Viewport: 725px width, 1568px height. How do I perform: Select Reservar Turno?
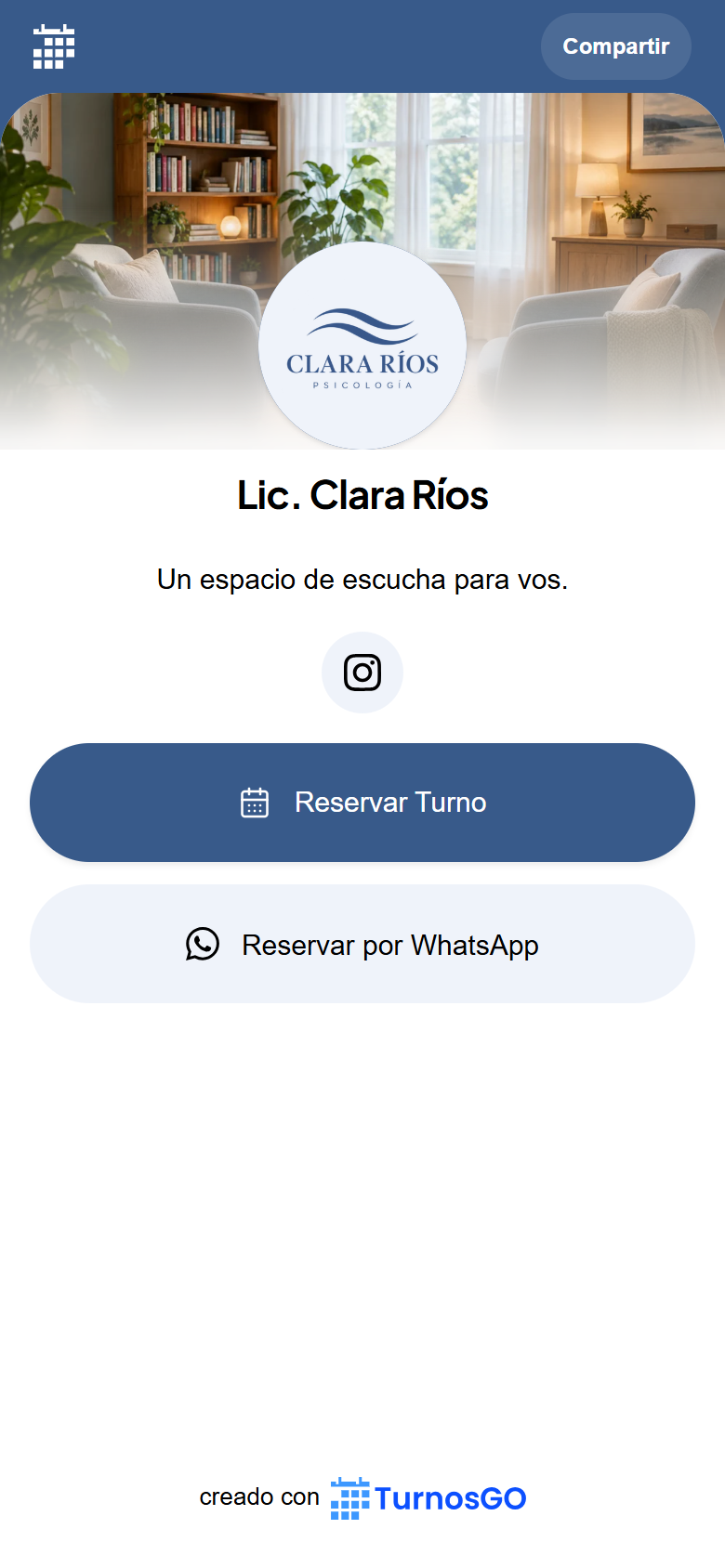coord(362,803)
